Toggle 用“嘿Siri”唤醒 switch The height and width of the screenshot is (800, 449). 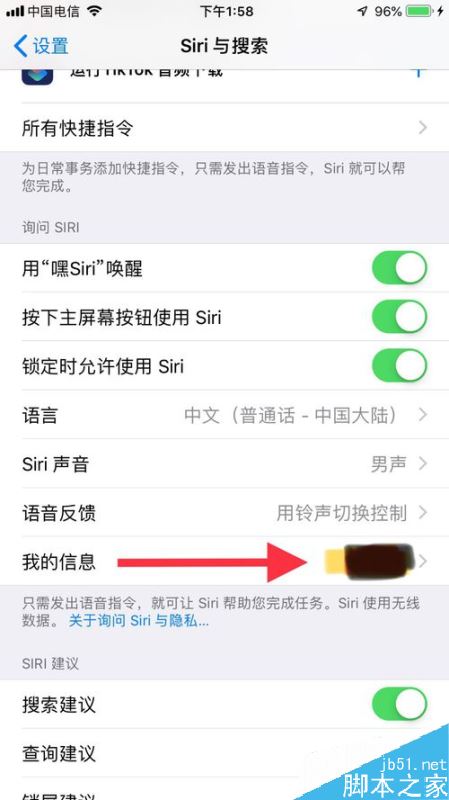400,268
